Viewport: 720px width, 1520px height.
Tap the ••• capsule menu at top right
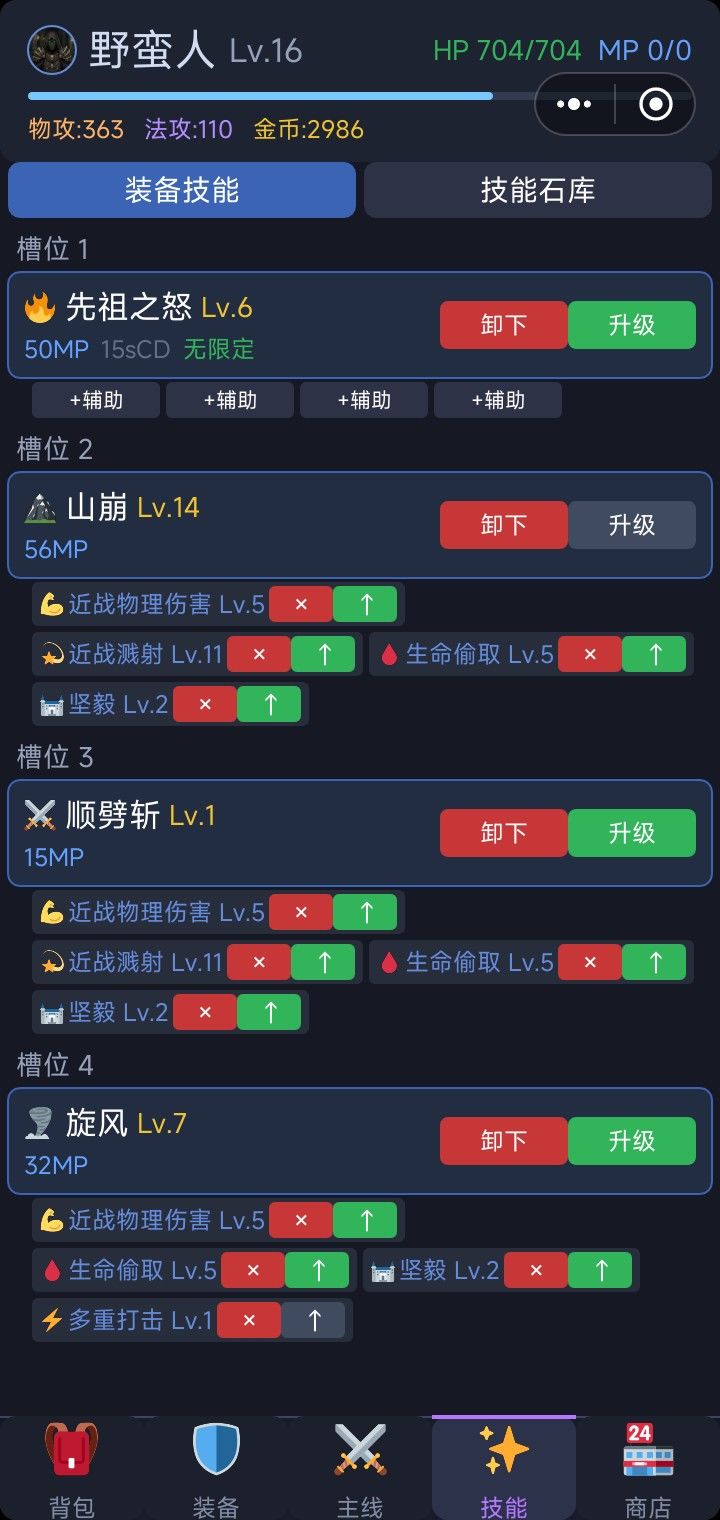[x=575, y=102]
